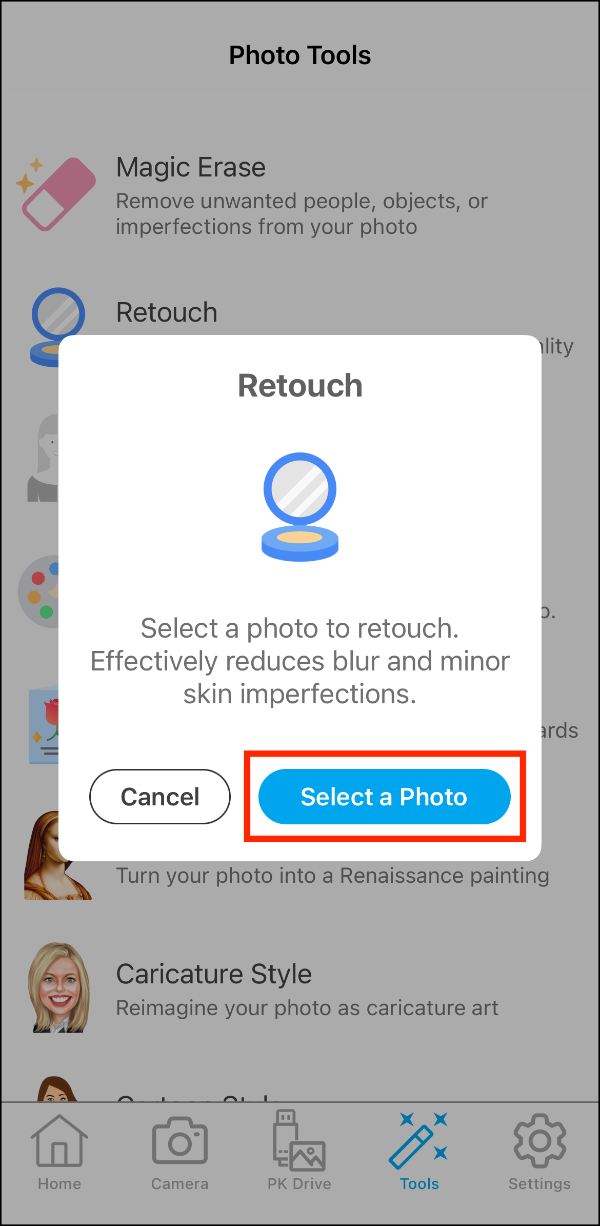Screen dimensions: 600x1226
Task: Select the Tools tab
Action: pyautogui.click(x=419, y=1152)
